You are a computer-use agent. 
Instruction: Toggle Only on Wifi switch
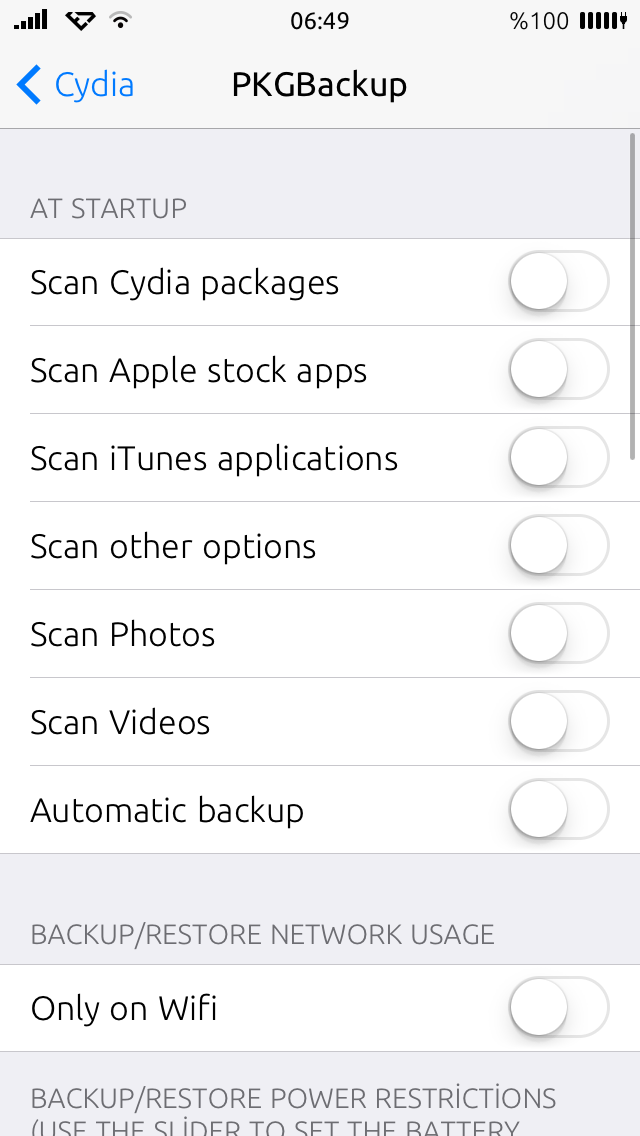click(559, 1007)
